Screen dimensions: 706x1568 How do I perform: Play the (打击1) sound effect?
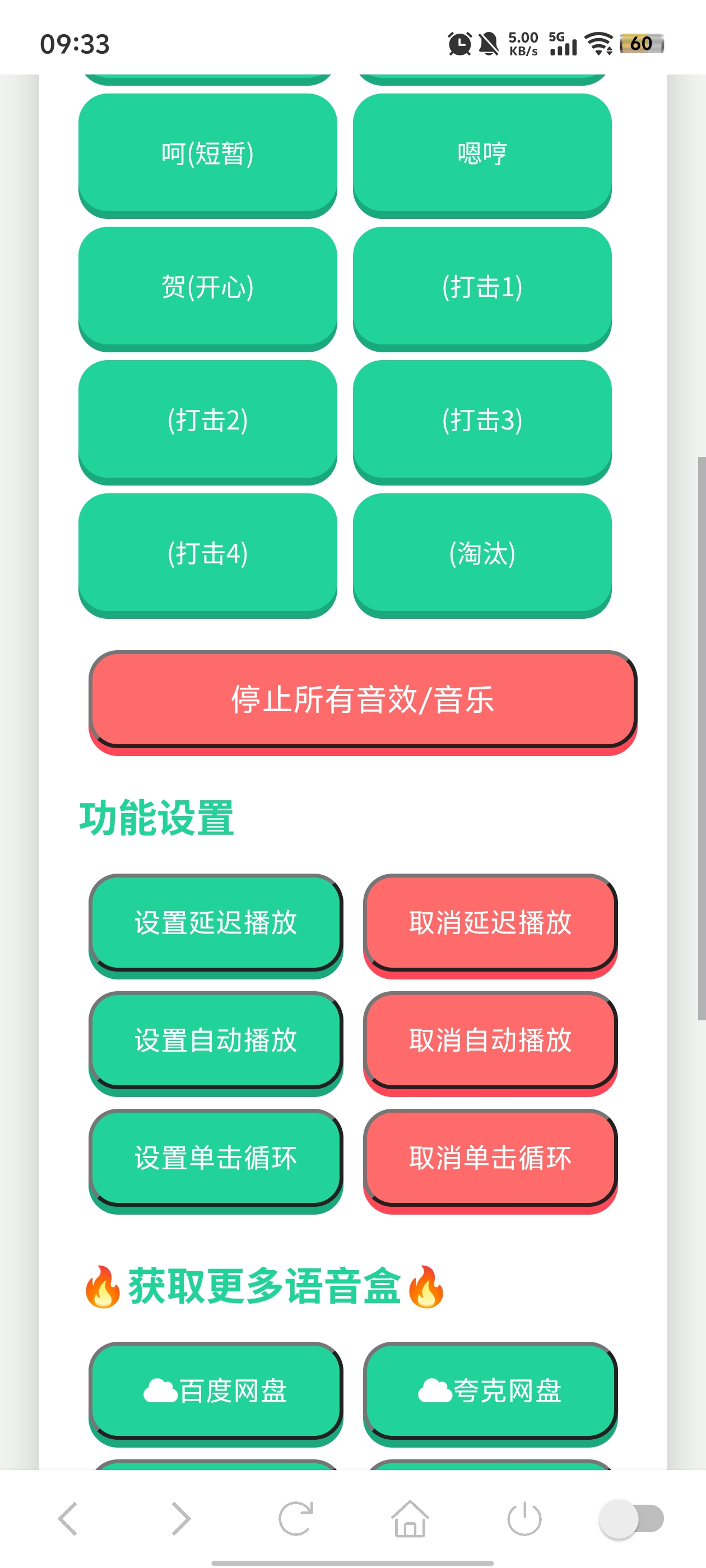[x=482, y=287]
